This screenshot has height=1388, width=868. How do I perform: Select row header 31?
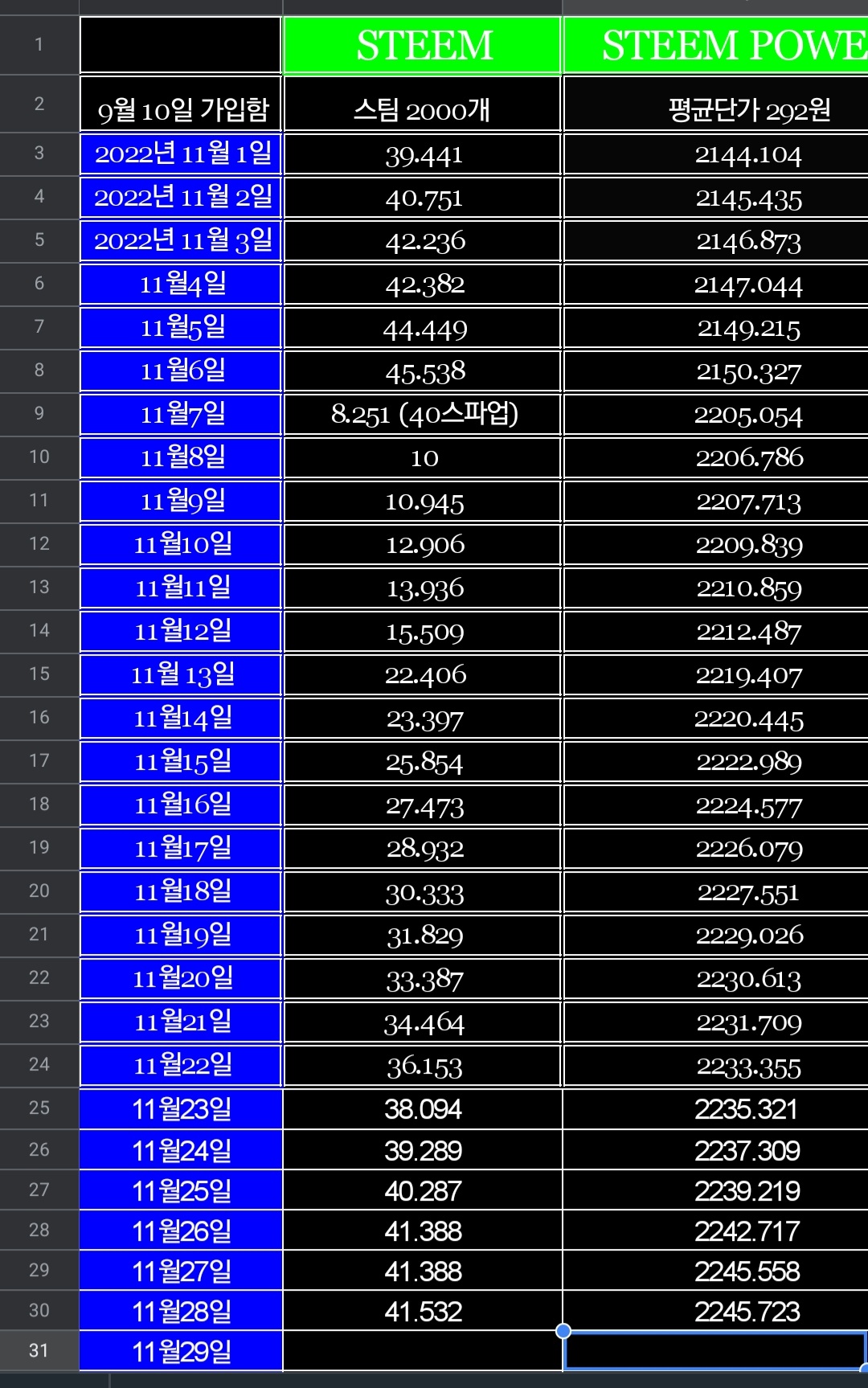[x=39, y=1350]
